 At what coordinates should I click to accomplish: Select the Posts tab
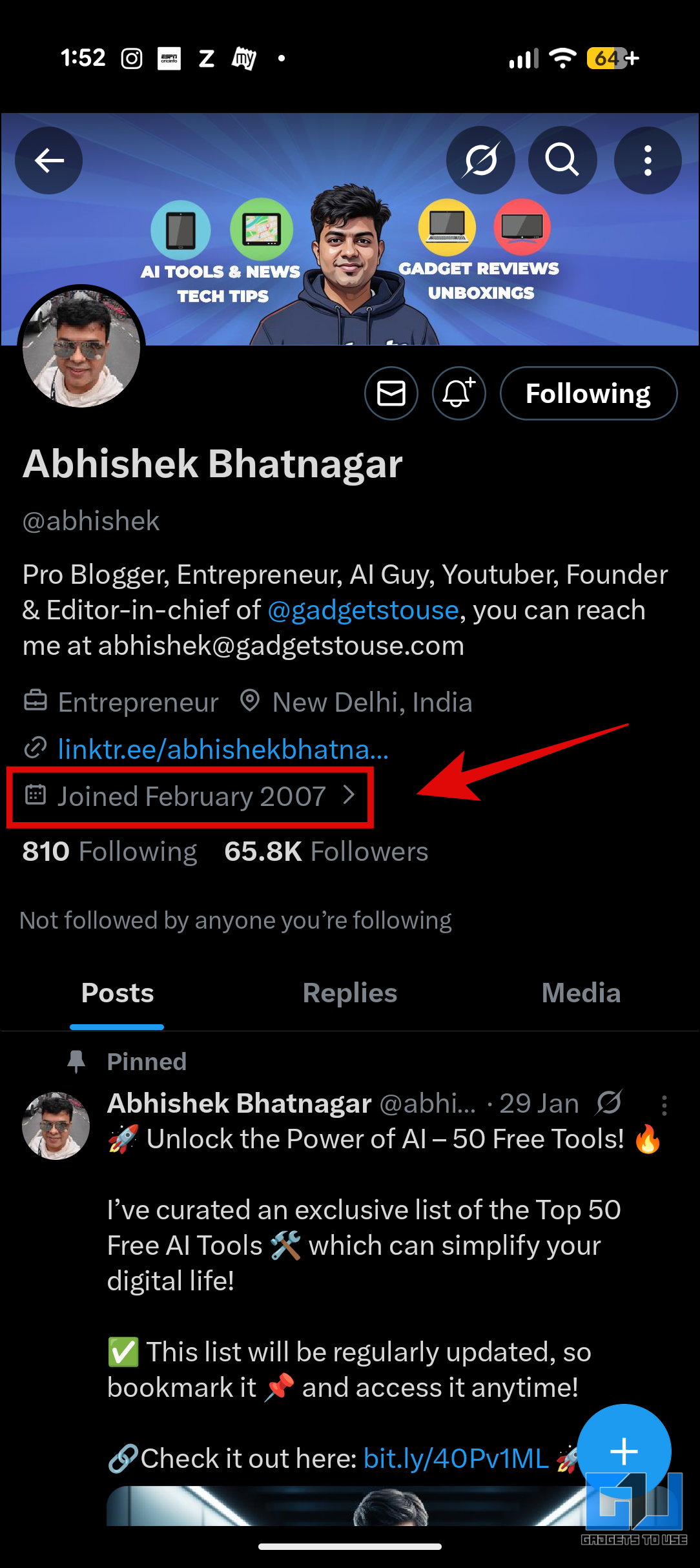[x=118, y=993]
